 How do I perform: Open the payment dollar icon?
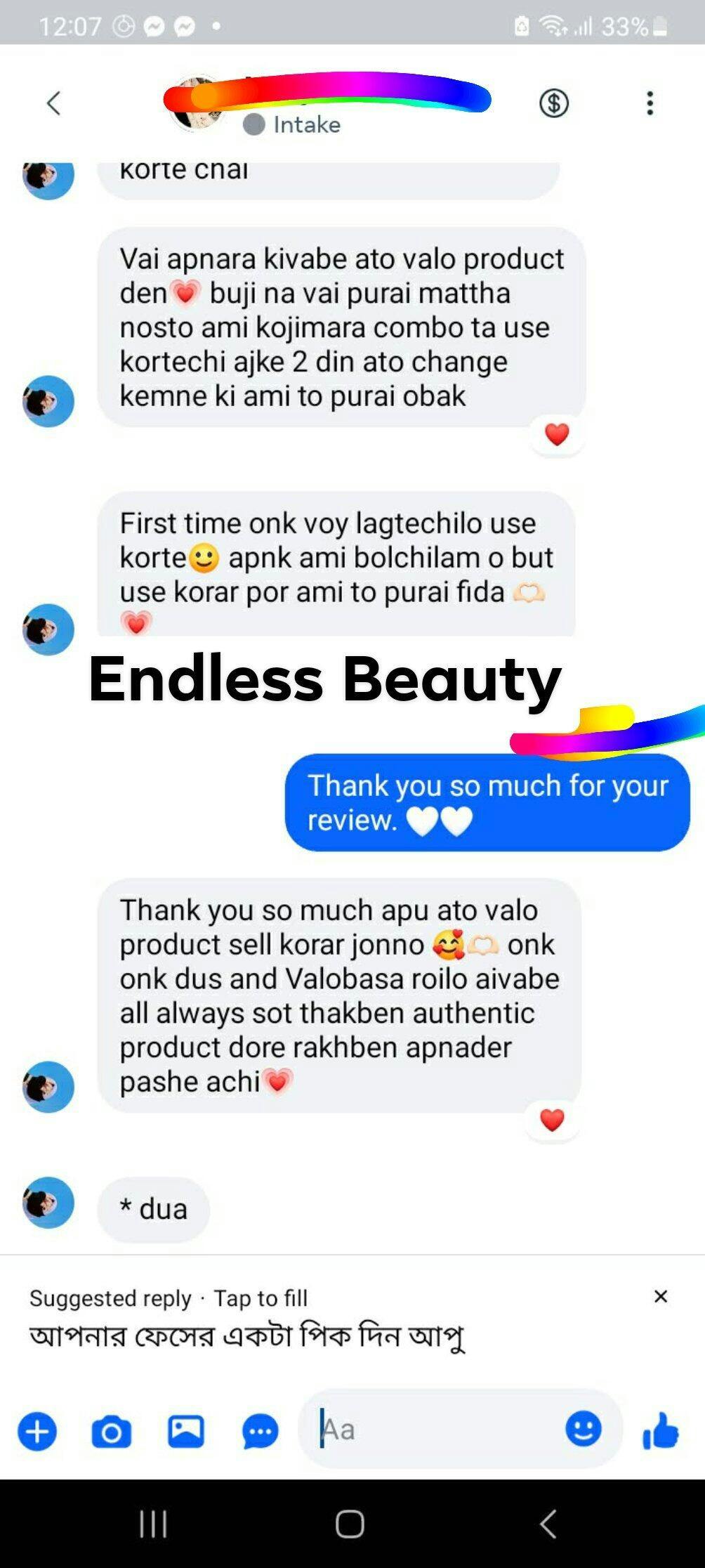pos(553,103)
